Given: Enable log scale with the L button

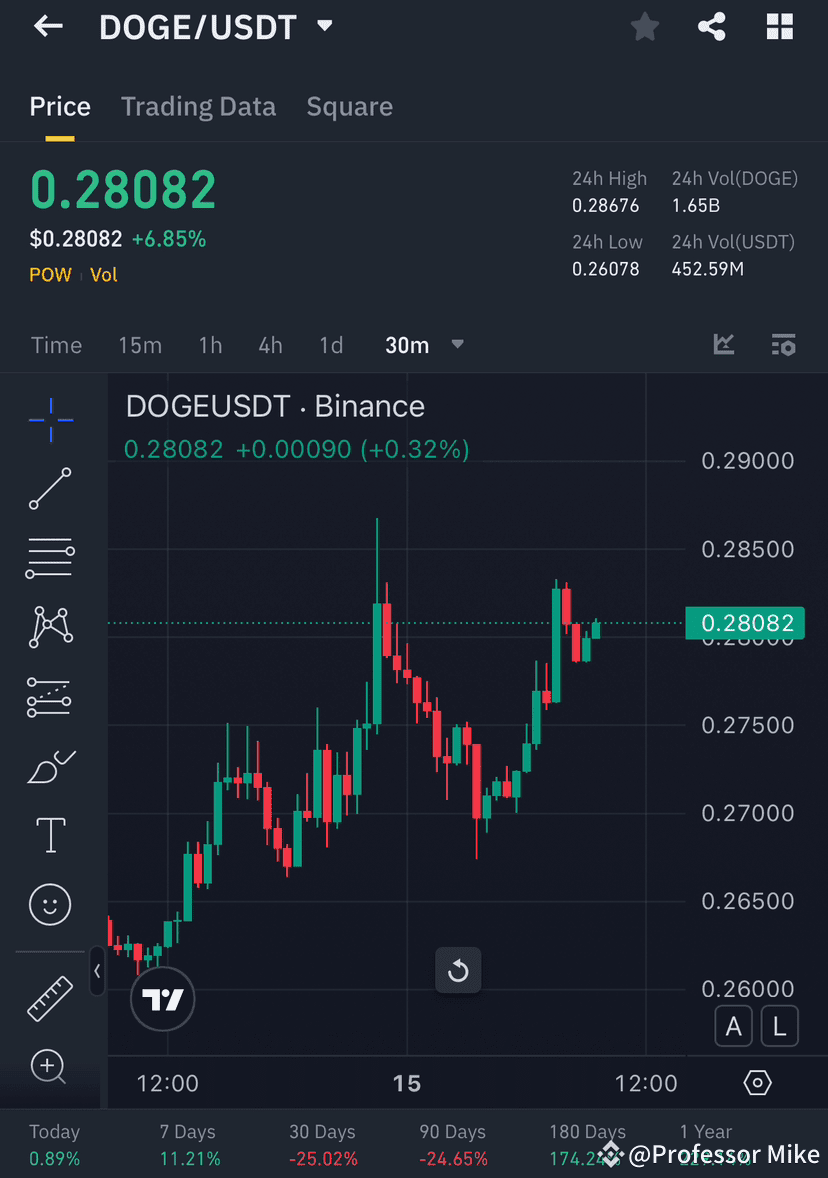Looking at the screenshot, I should 779,1026.
